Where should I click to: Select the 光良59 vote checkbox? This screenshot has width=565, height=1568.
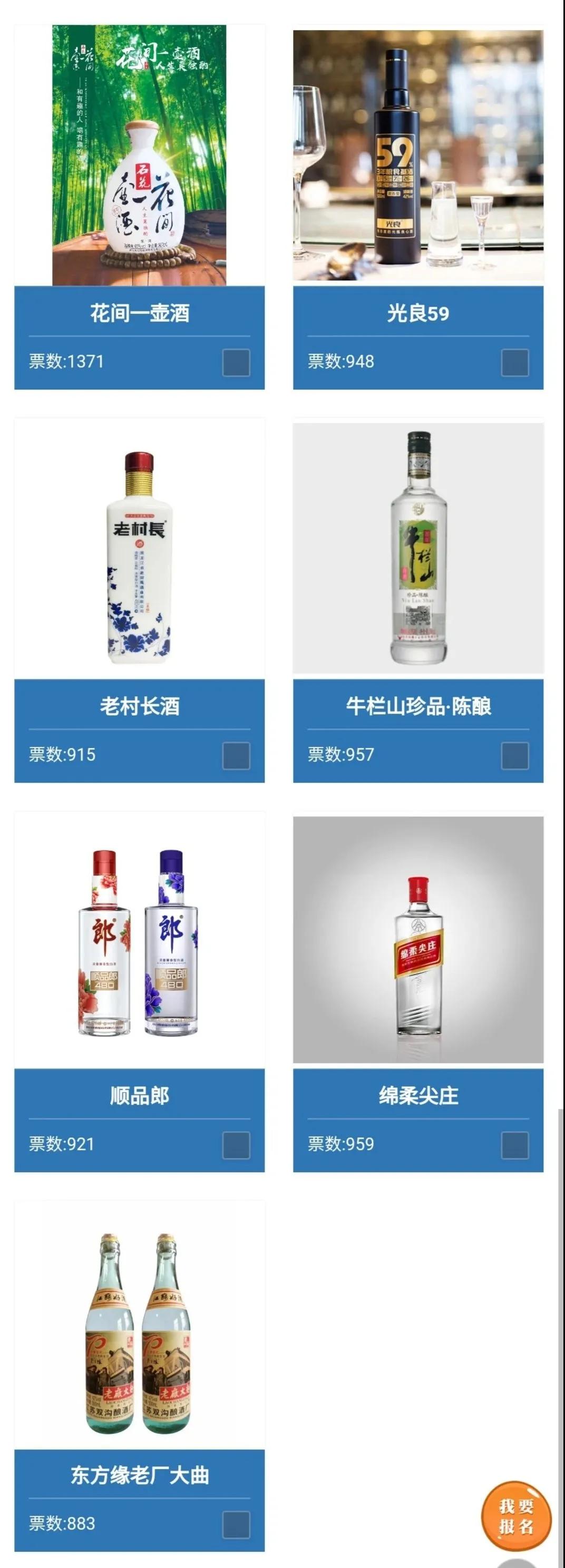pos(514,363)
